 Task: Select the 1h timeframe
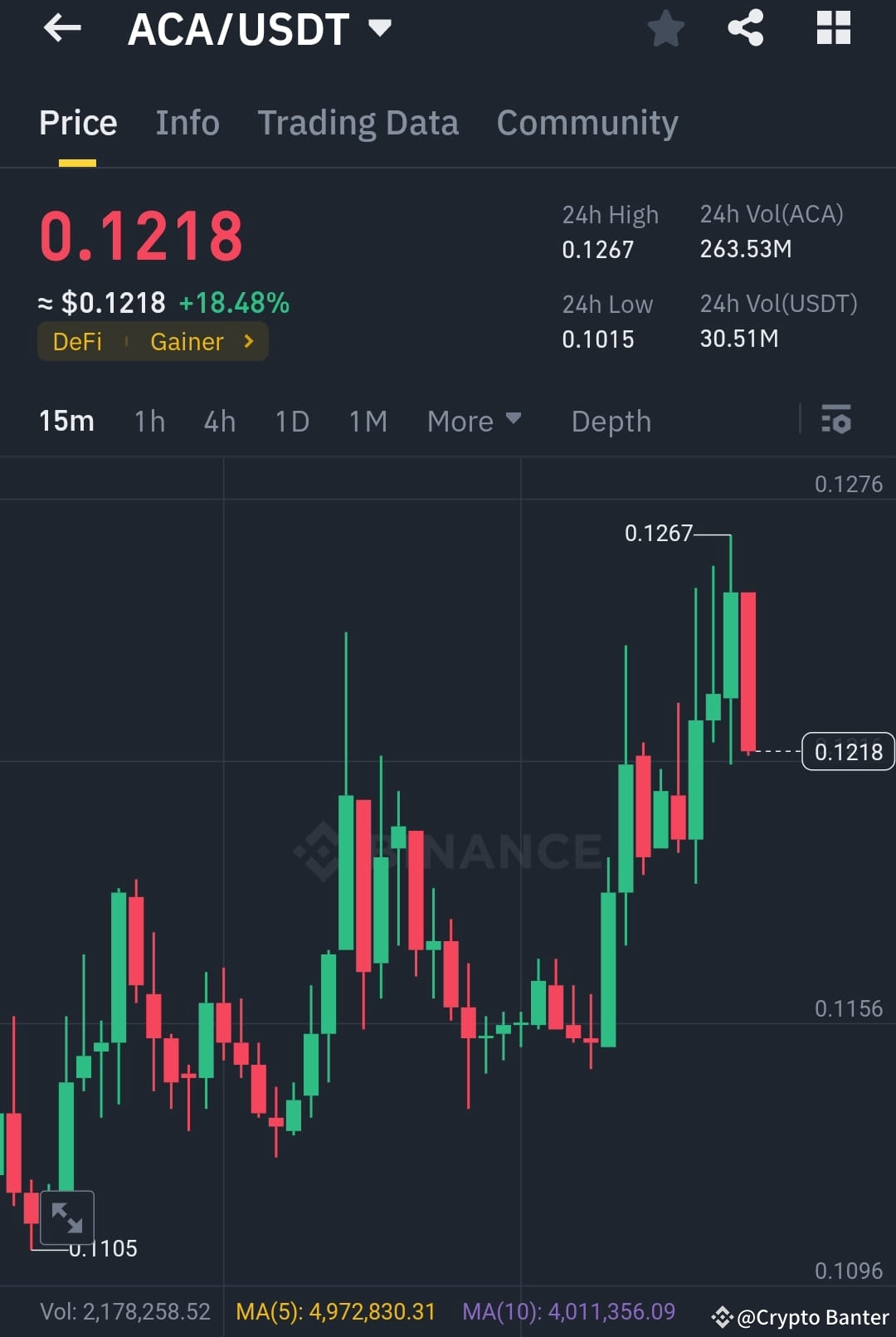[149, 421]
